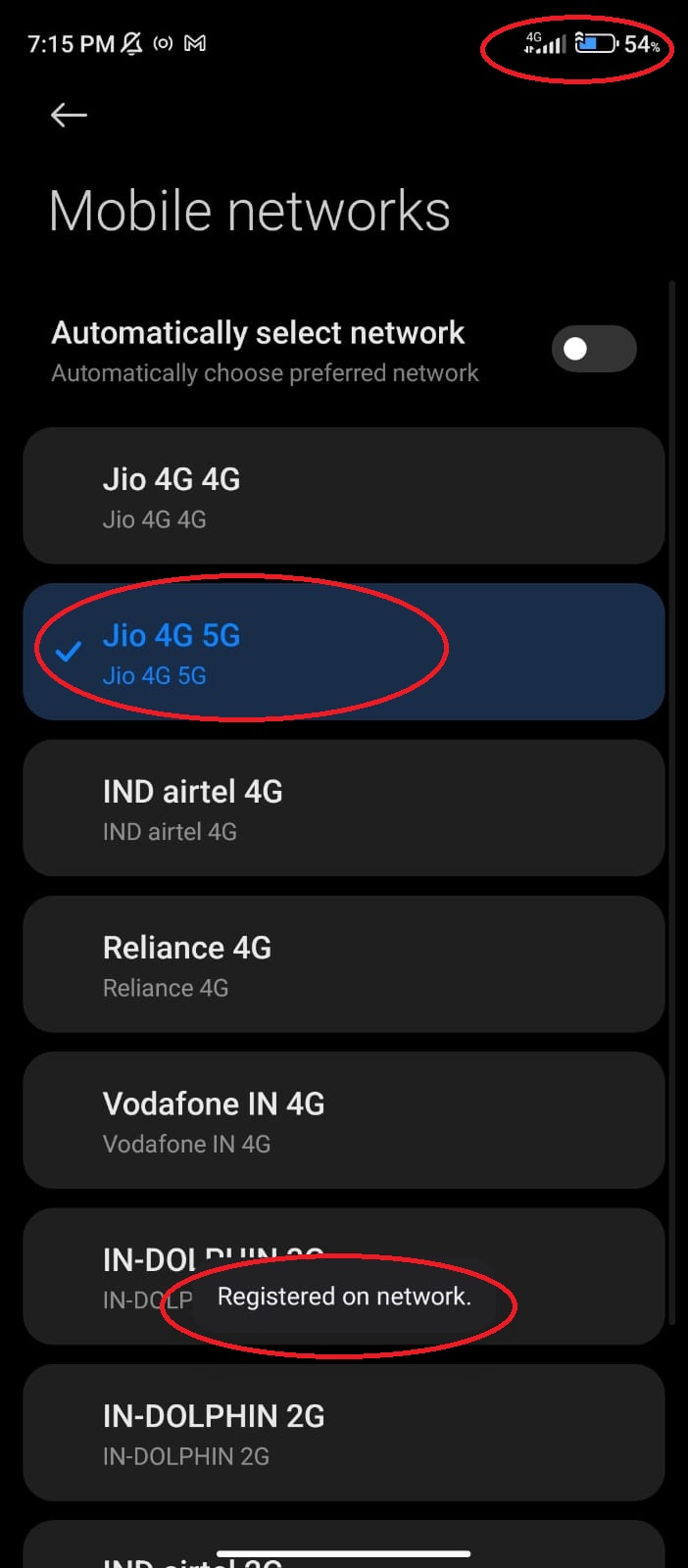The image size is (688, 1568).
Task: Choose the IND airtel 4G network
Action: 343,808
